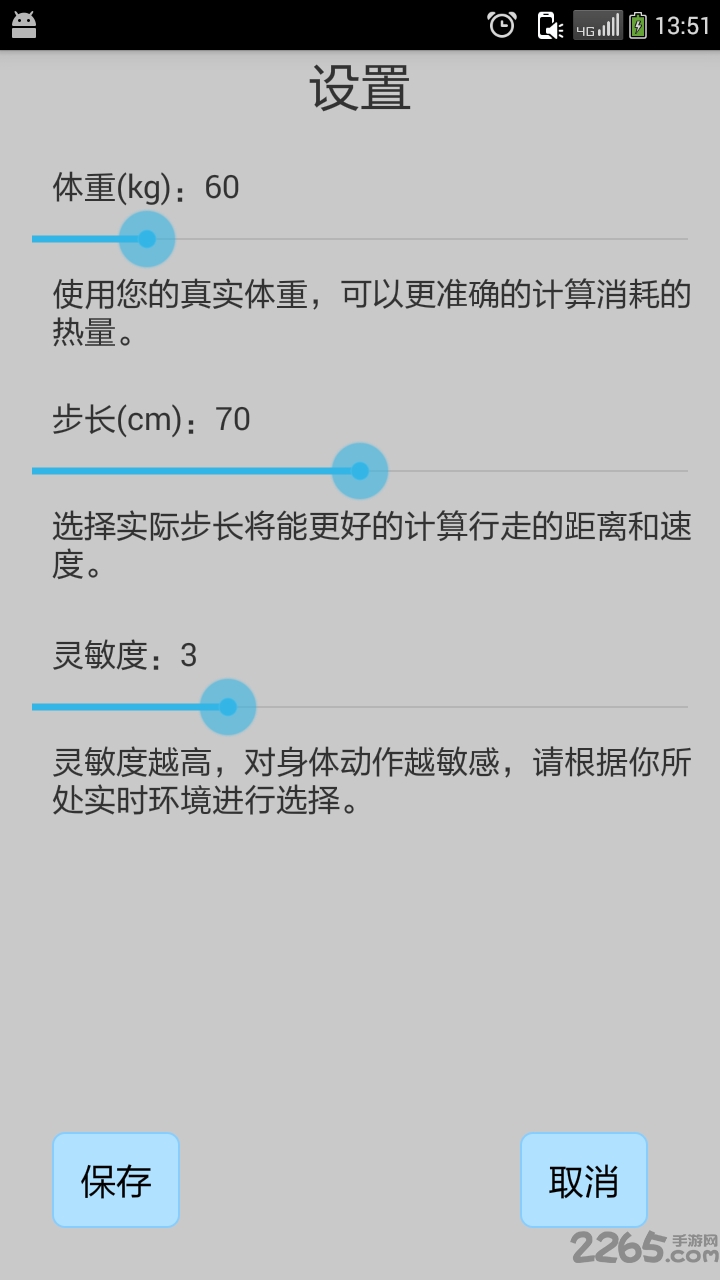Tap the 保存 save button
Image resolution: width=720 pixels, height=1280 pixels.
click(x=115, y=1180)
